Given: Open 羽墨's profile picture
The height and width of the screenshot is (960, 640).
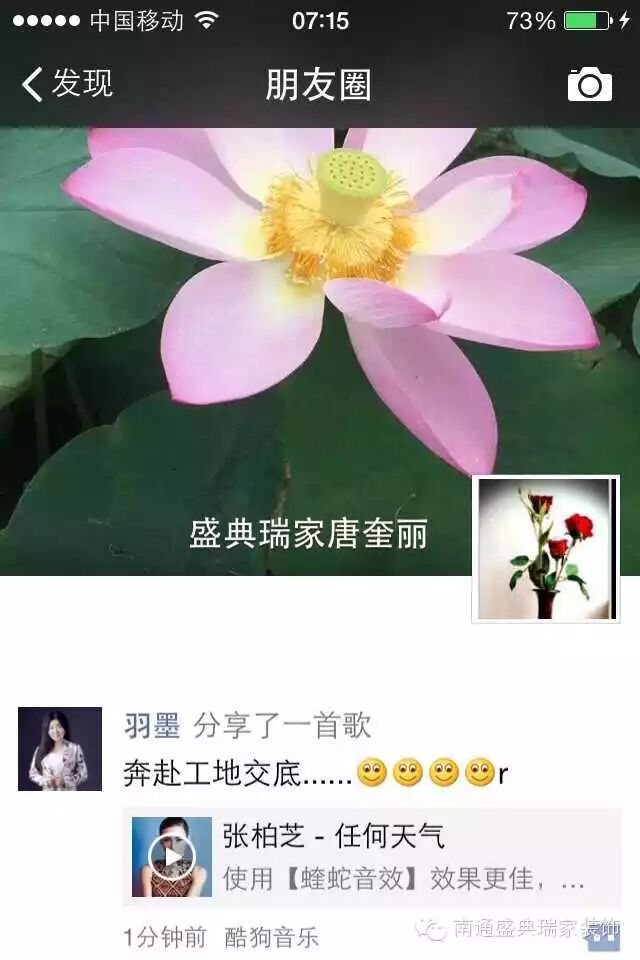Looking at the screenshot, I should (x=60, y=749).
